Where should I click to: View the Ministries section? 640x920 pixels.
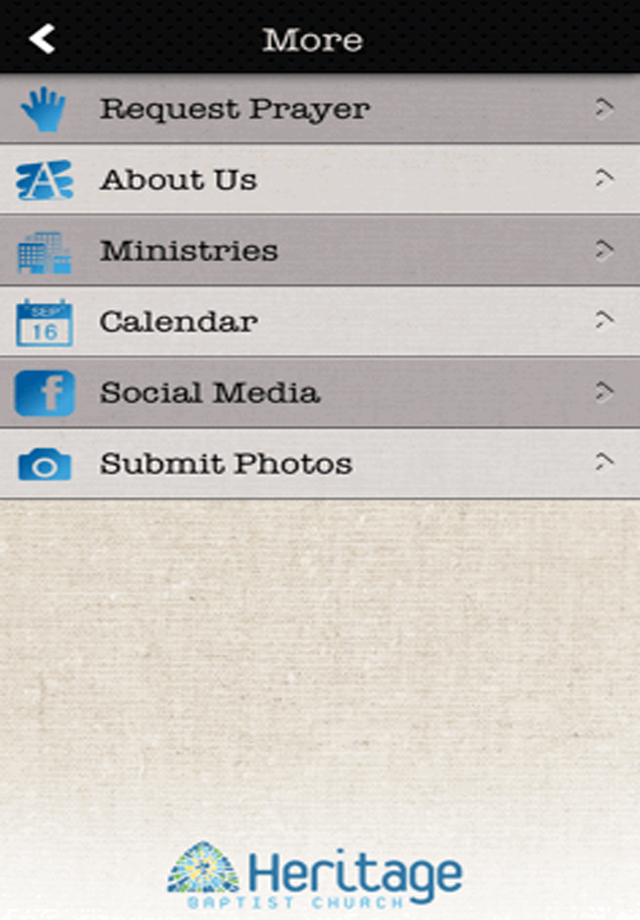tap(320, 251)
